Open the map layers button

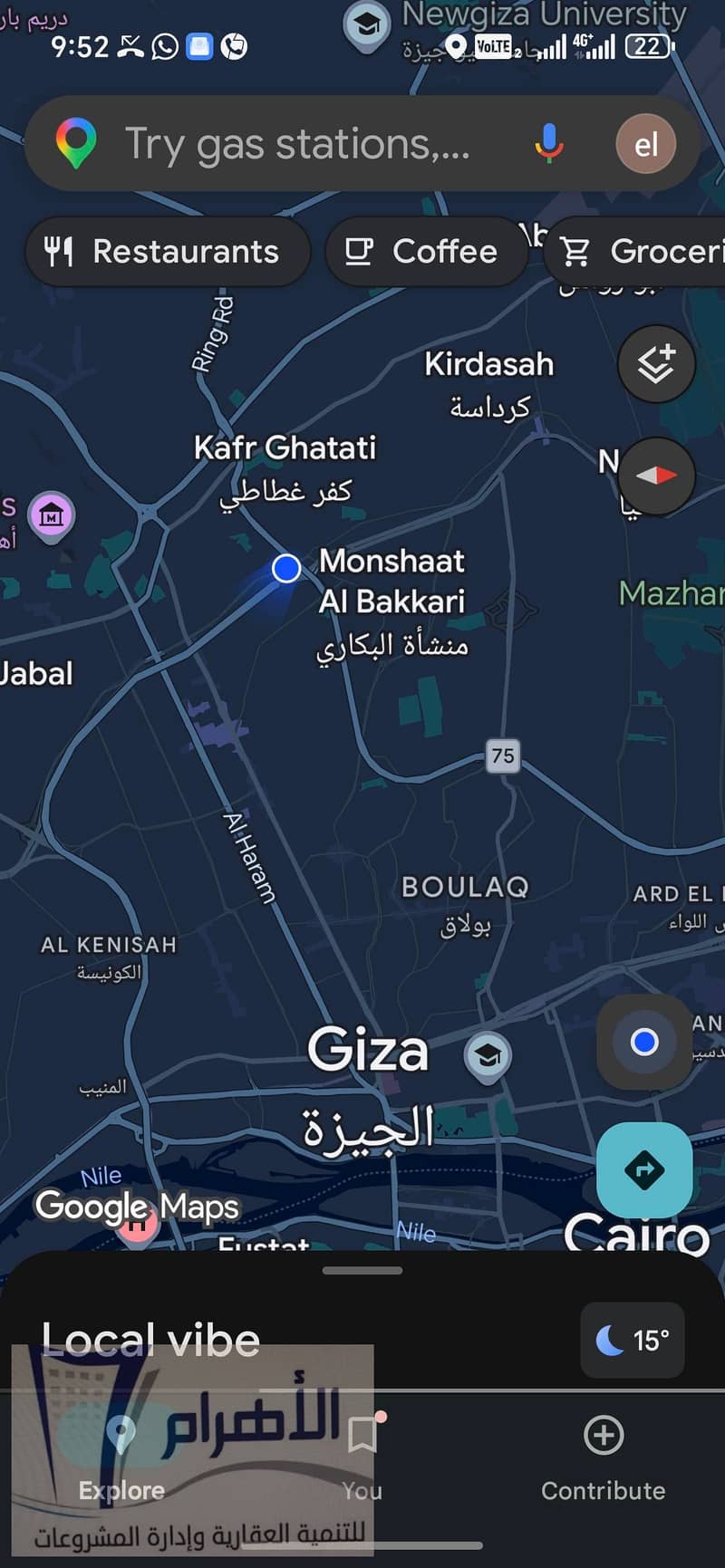pyautogui.click(x=656, y=364)
